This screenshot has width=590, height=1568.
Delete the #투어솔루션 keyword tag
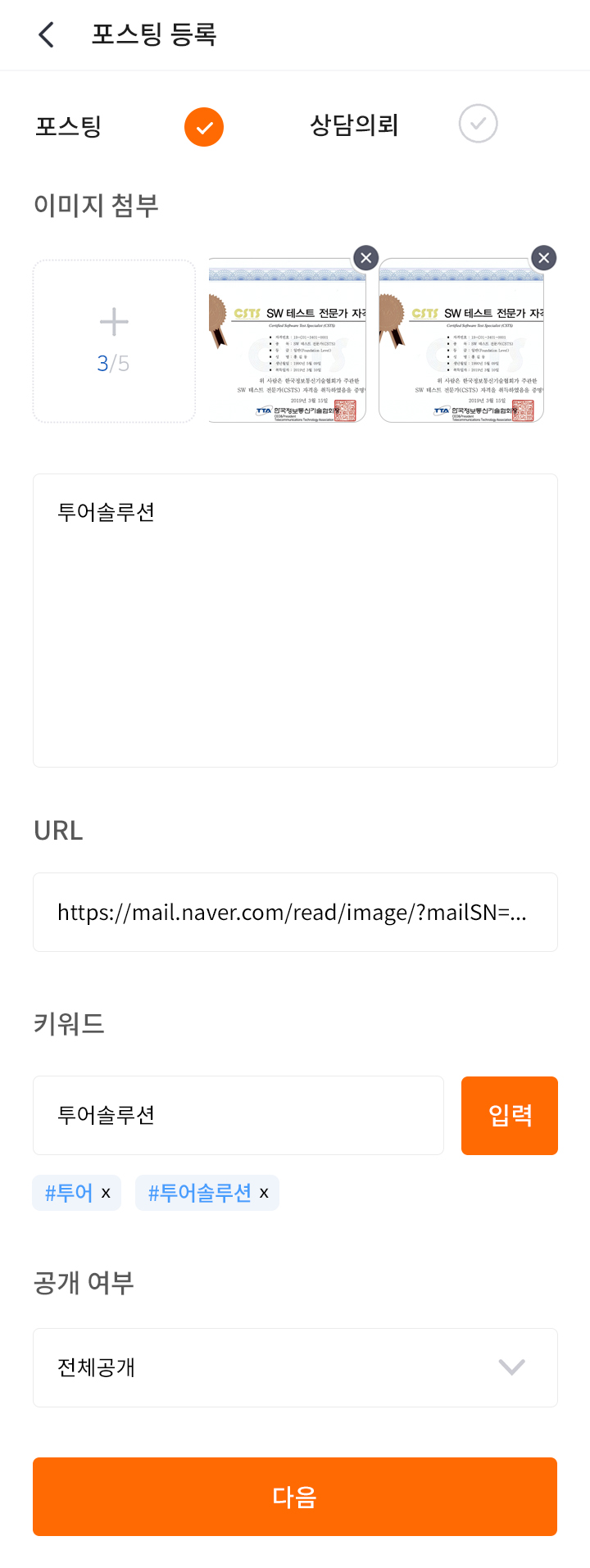coord(264,1194)
